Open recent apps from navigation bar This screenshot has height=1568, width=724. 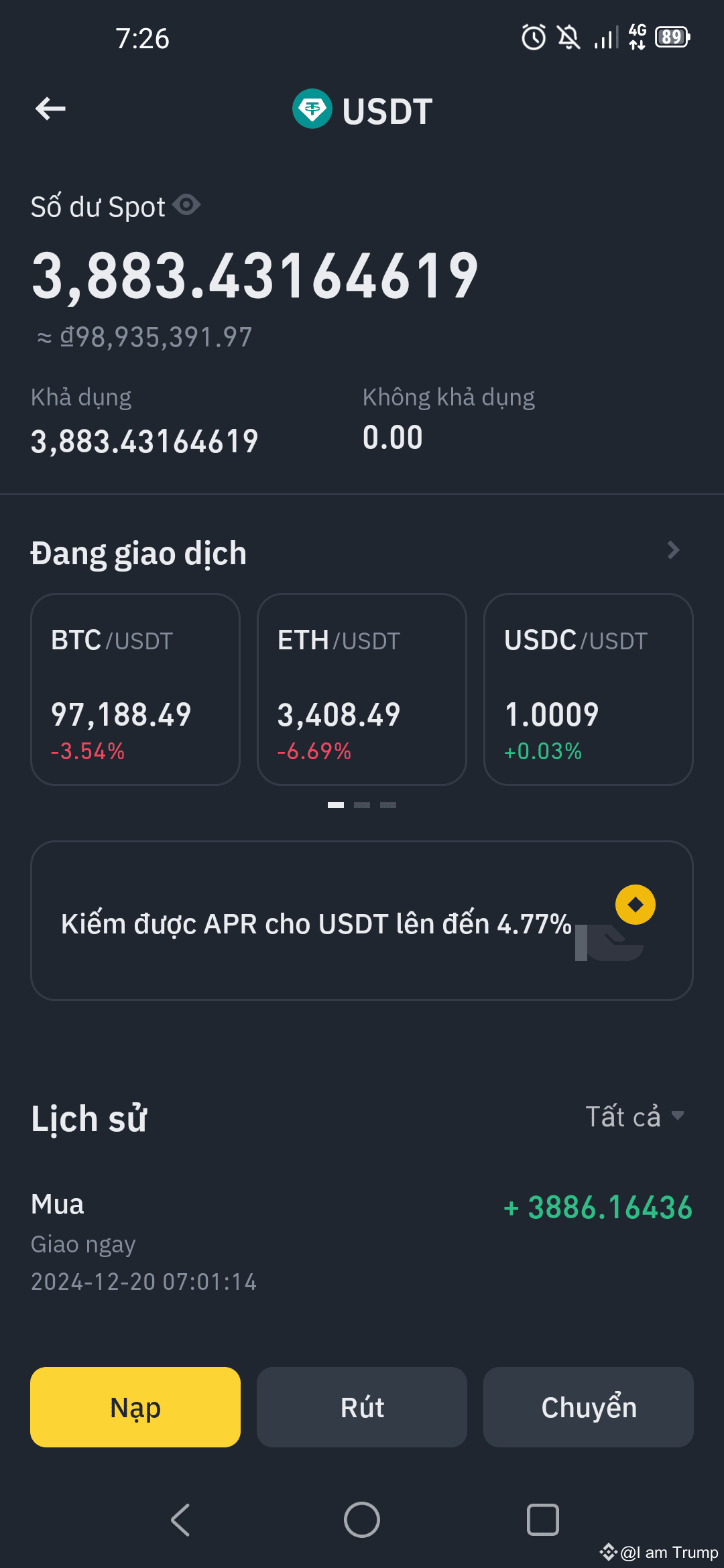pos(543,1519)
